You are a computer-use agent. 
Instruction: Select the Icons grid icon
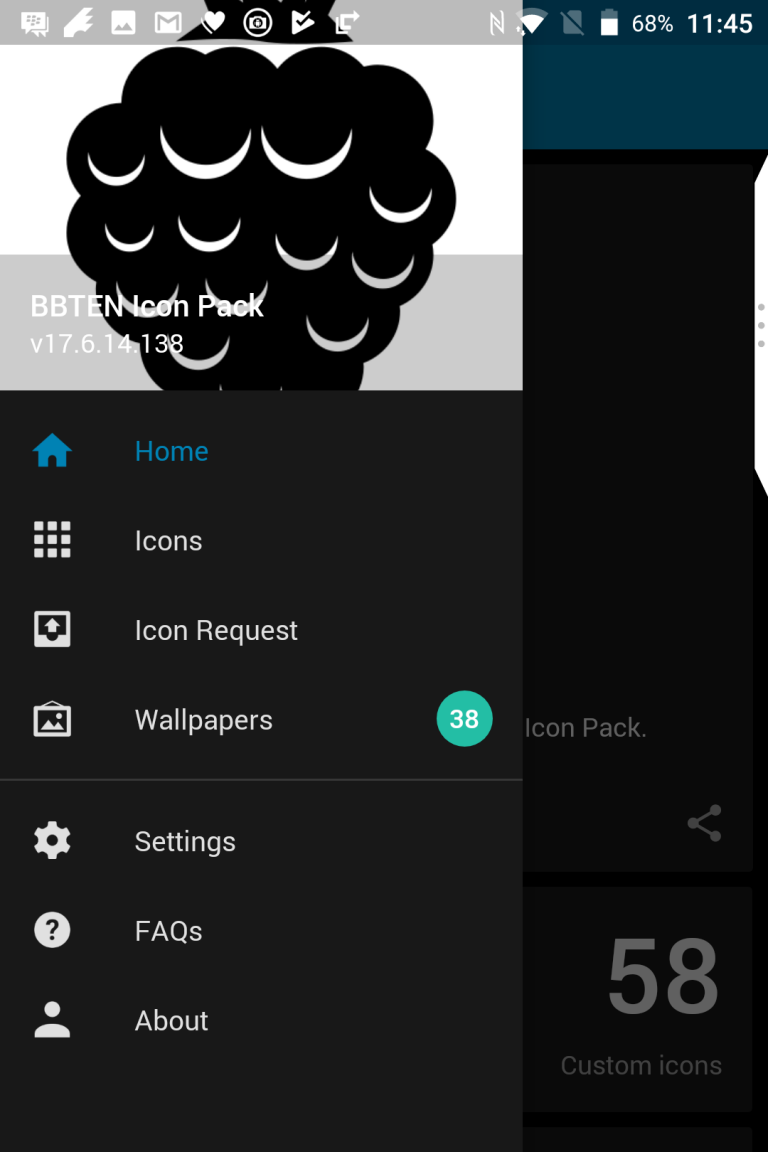[x=51, y=540]
